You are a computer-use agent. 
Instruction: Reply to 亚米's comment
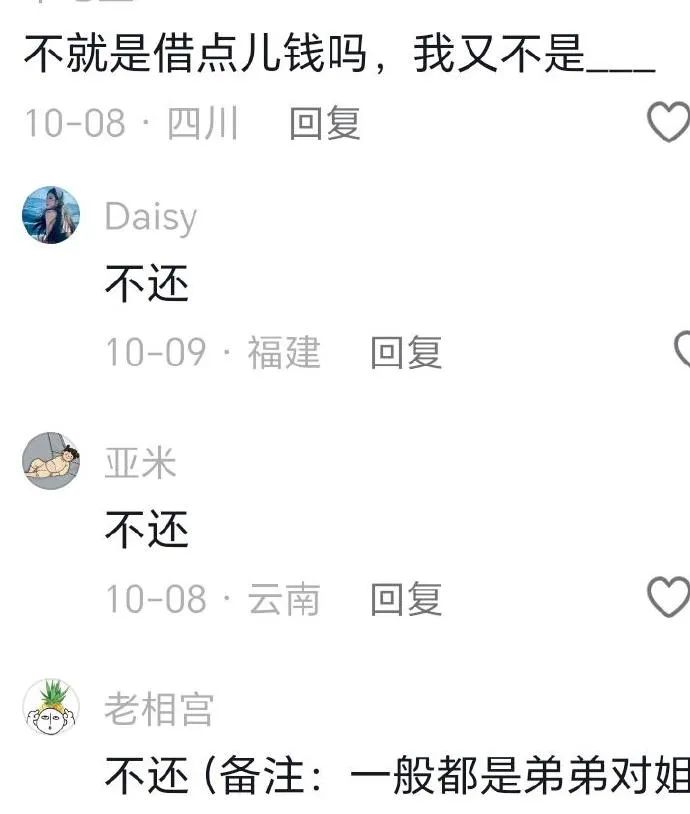click(x=405, y=600)
